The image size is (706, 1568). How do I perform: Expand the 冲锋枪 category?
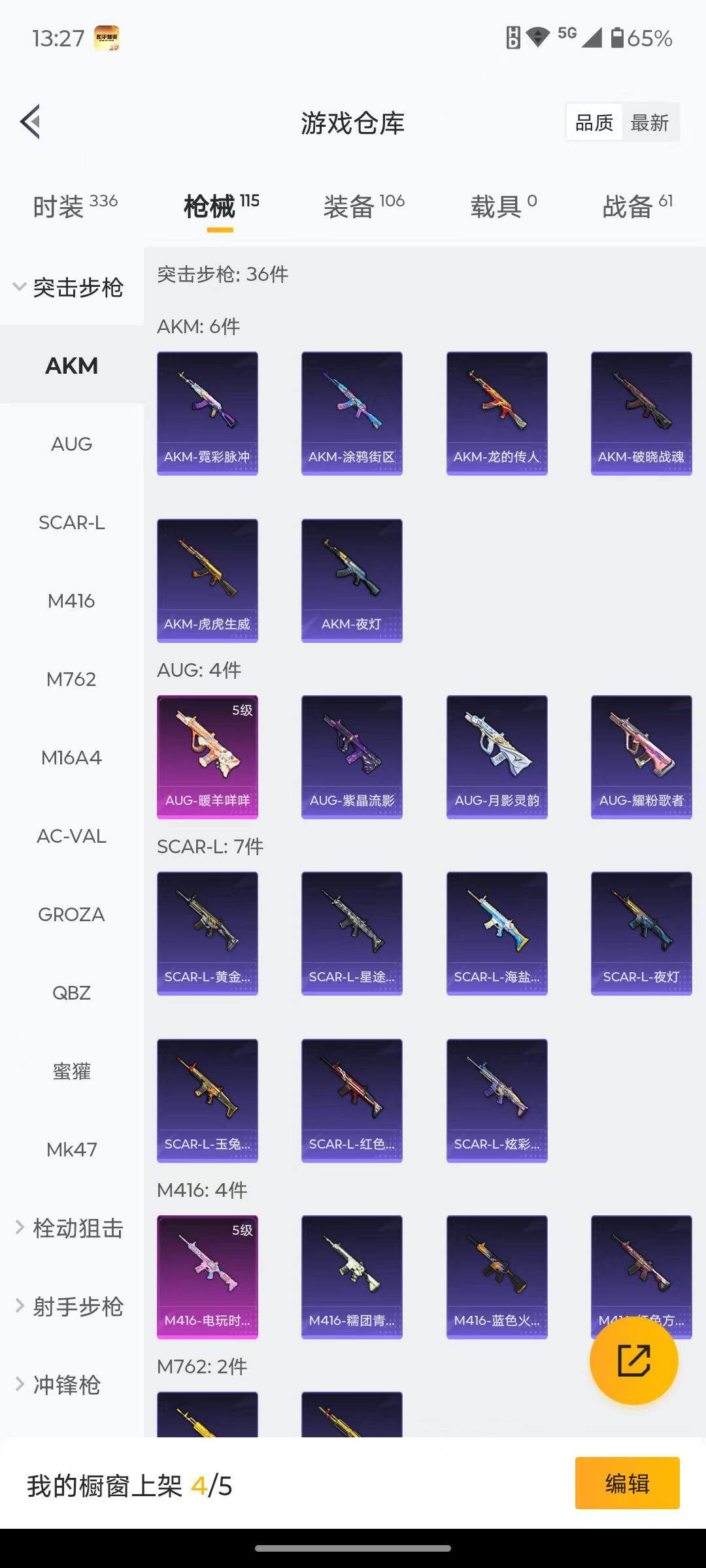click(x=65, y=1385)
